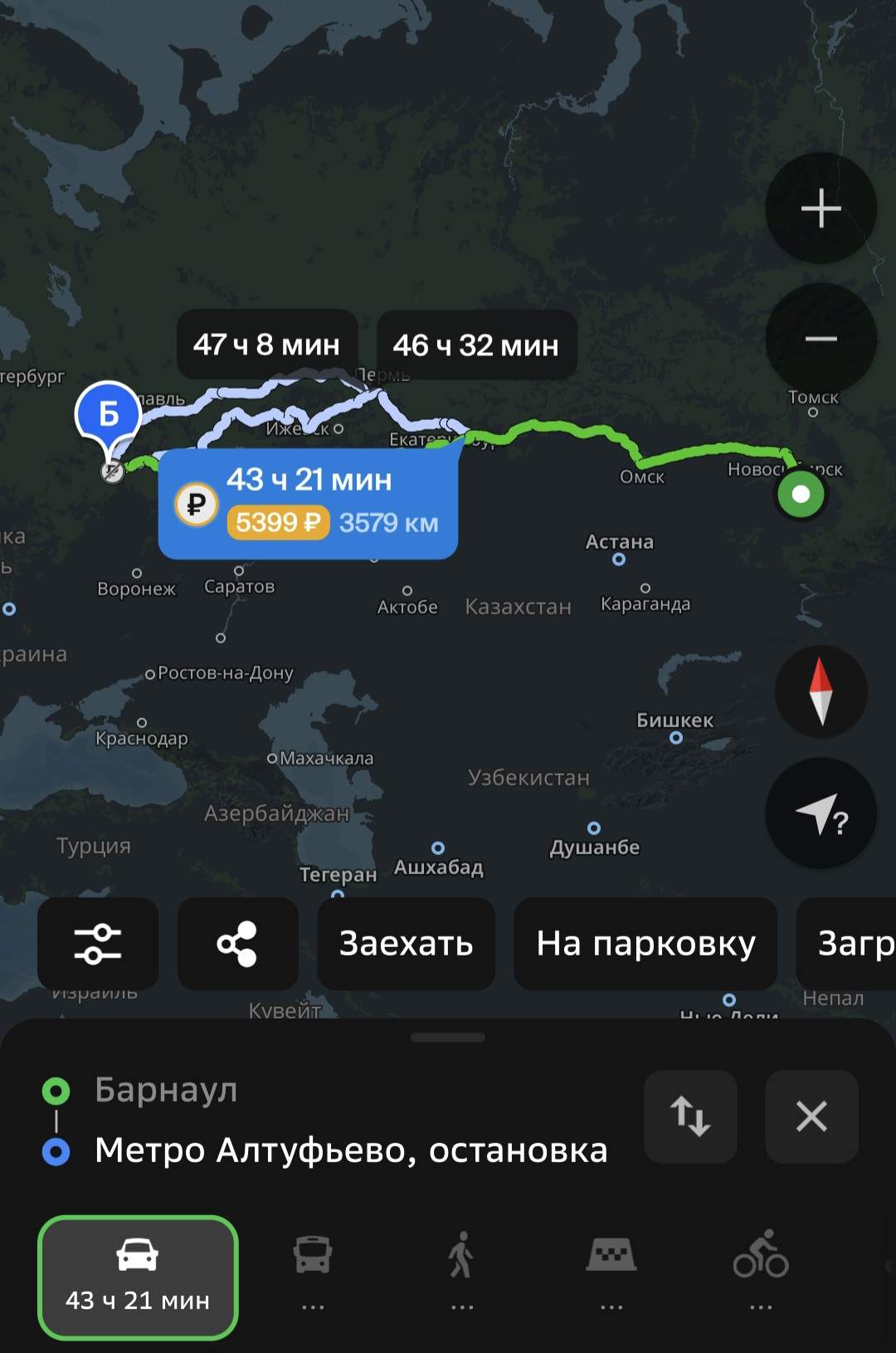Zoom in on the map

coord(821,208)
